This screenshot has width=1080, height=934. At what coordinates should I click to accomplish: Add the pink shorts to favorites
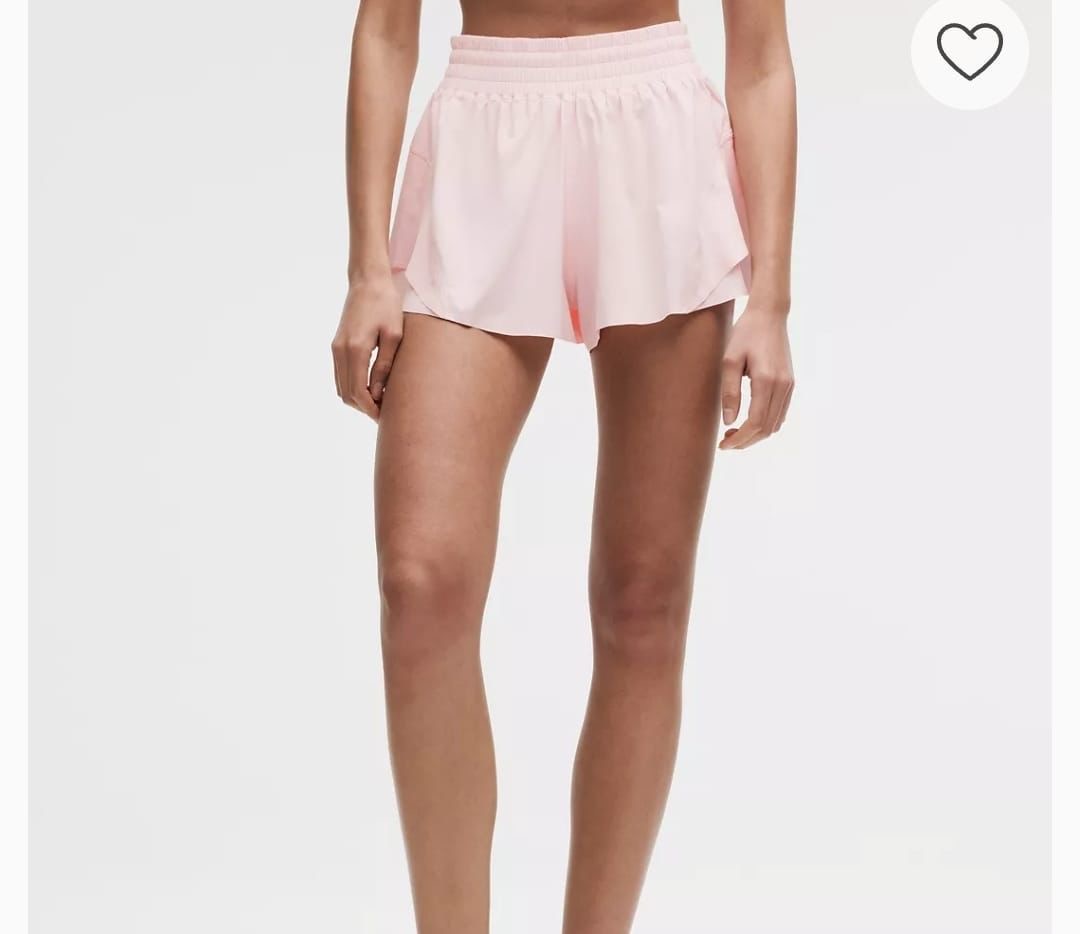(x=969, y=51)
